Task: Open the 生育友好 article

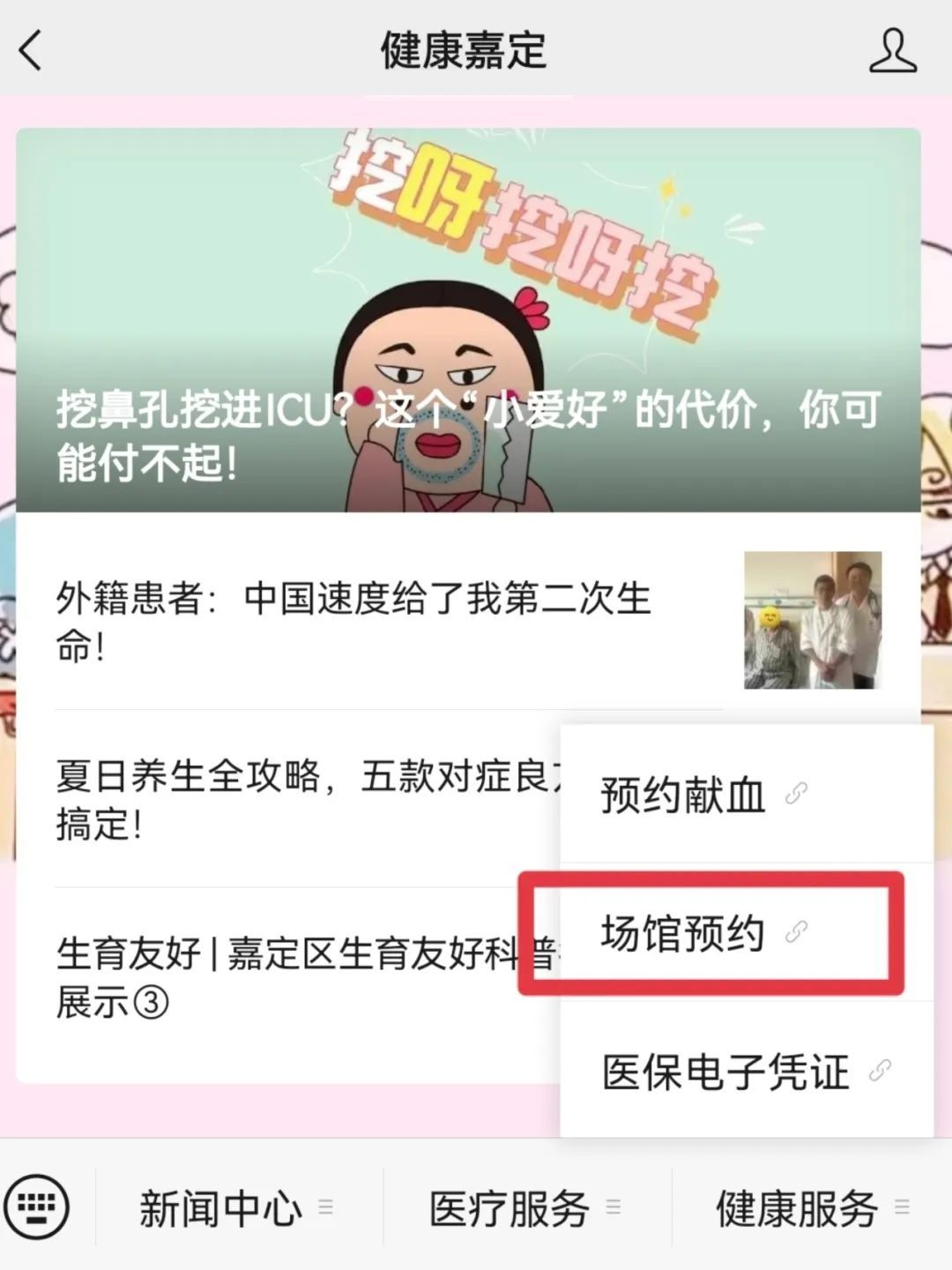Action: 282,977
